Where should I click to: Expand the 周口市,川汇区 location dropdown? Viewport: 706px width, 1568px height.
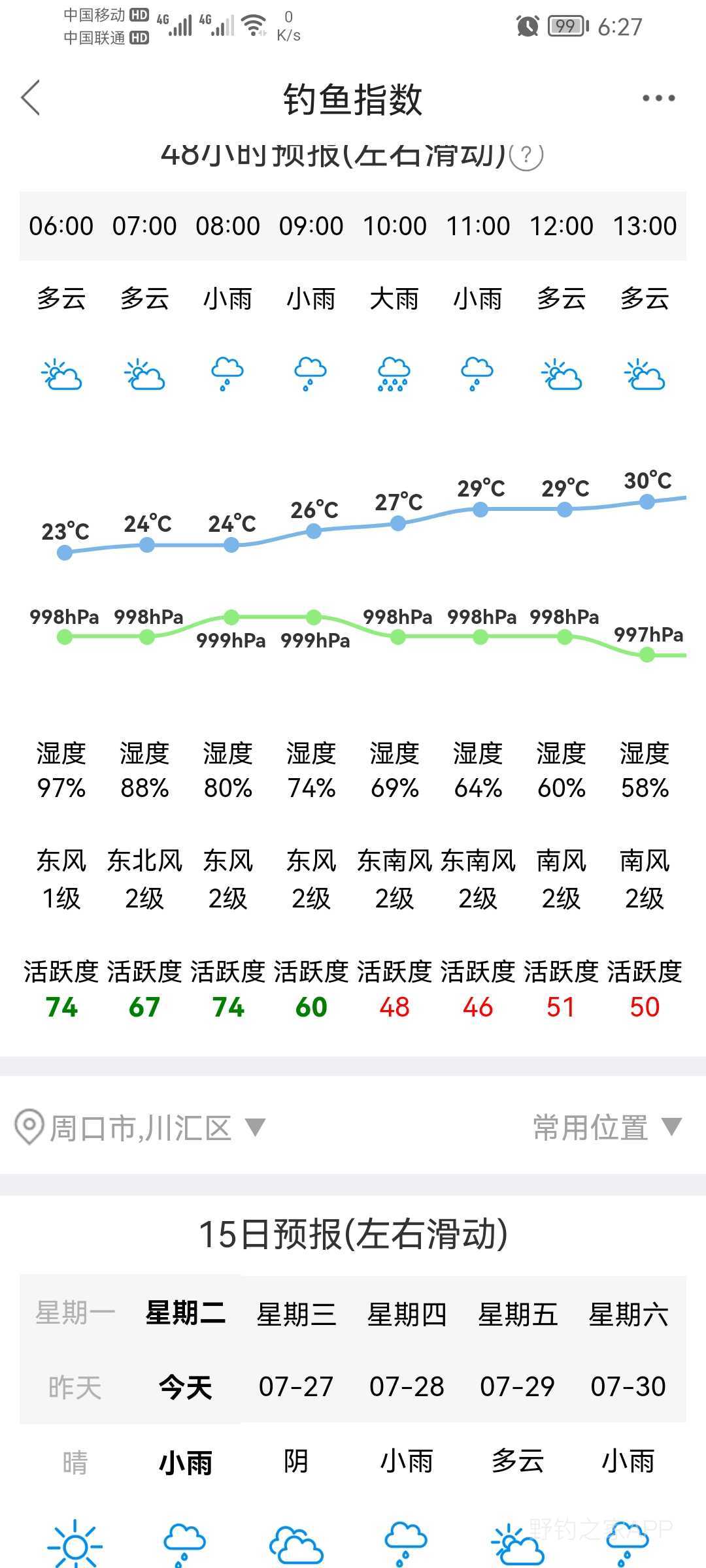[139, 1128]
